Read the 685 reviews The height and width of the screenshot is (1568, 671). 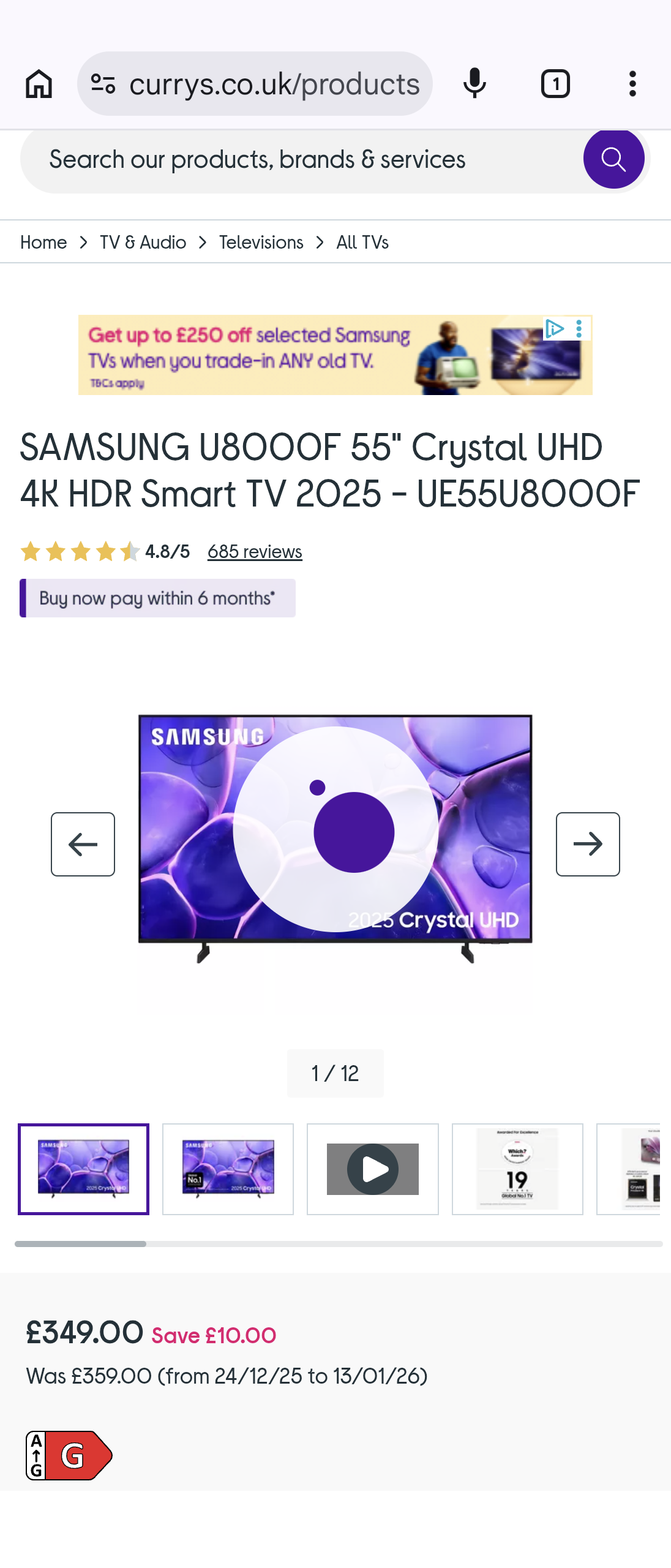click(x=255, y=552)
